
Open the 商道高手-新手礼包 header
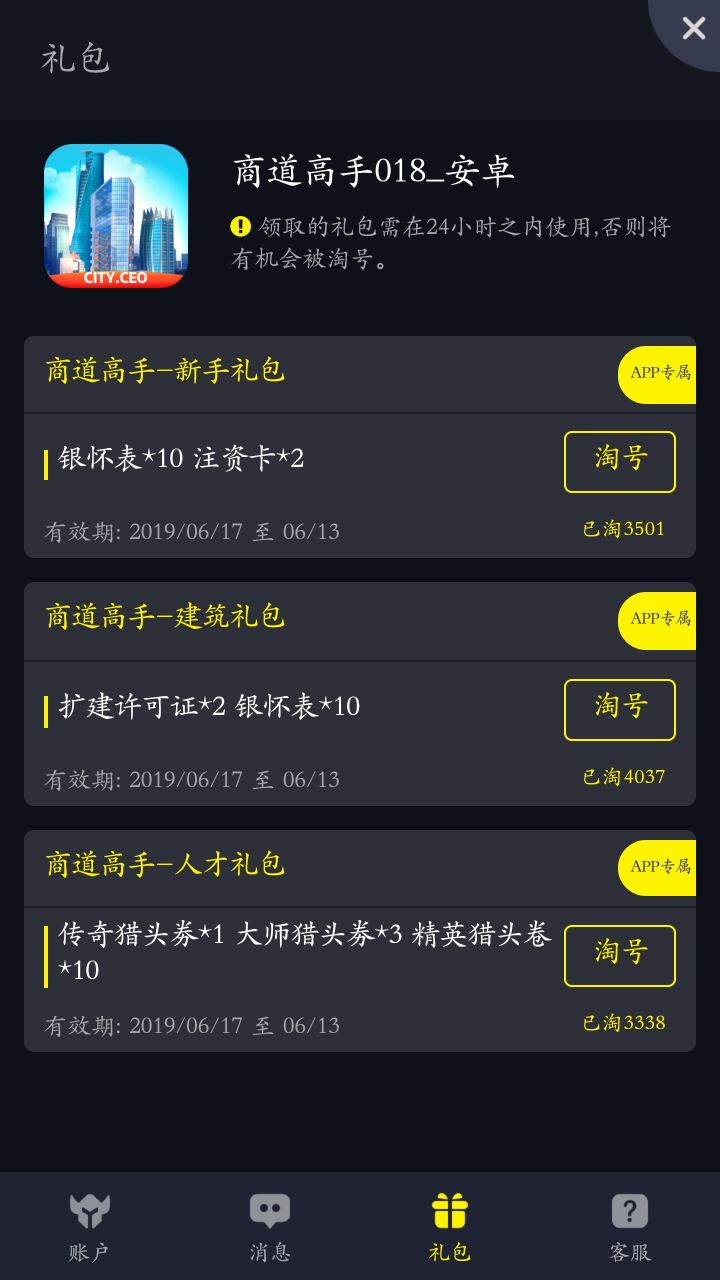pyautogui.click(x=165, y=371)
